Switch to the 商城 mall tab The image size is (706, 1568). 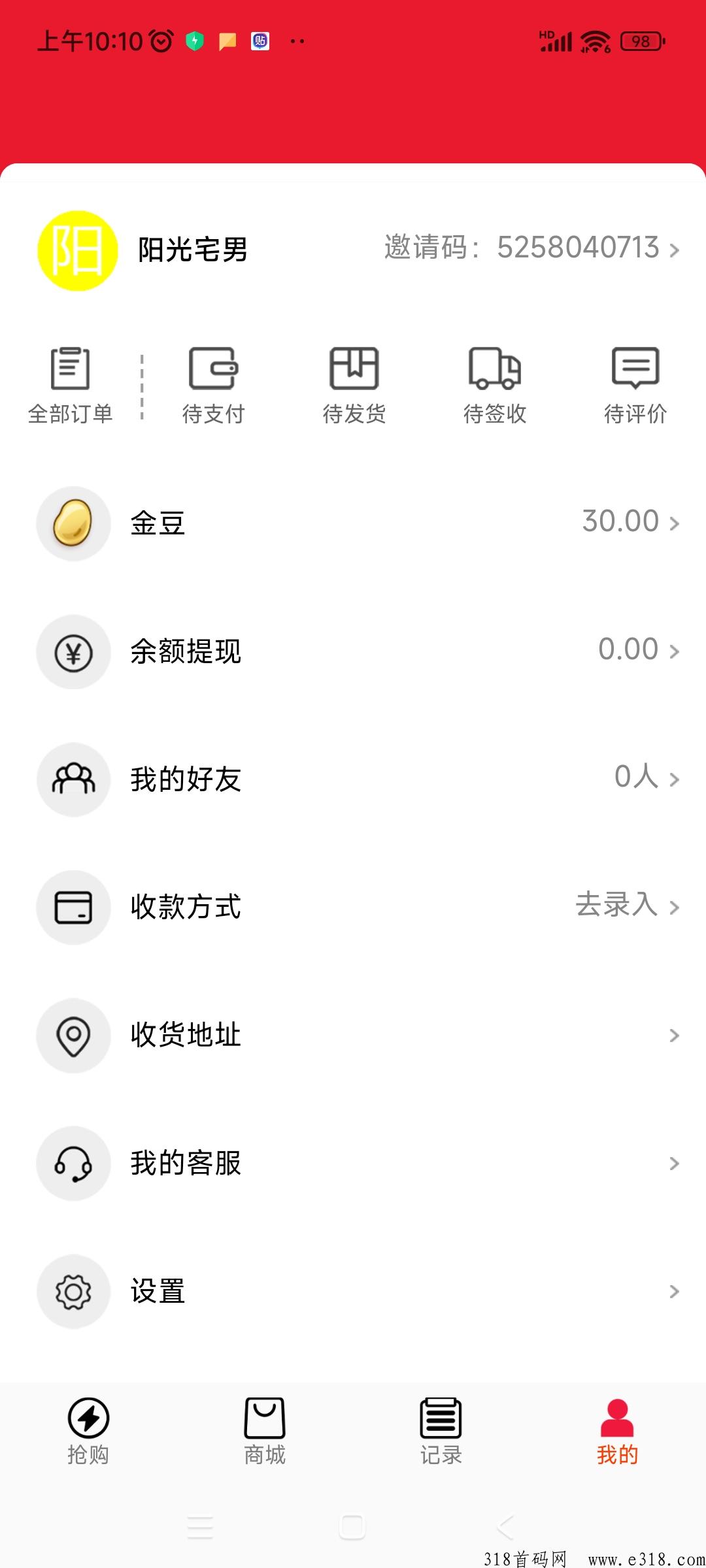[265, 1432]
